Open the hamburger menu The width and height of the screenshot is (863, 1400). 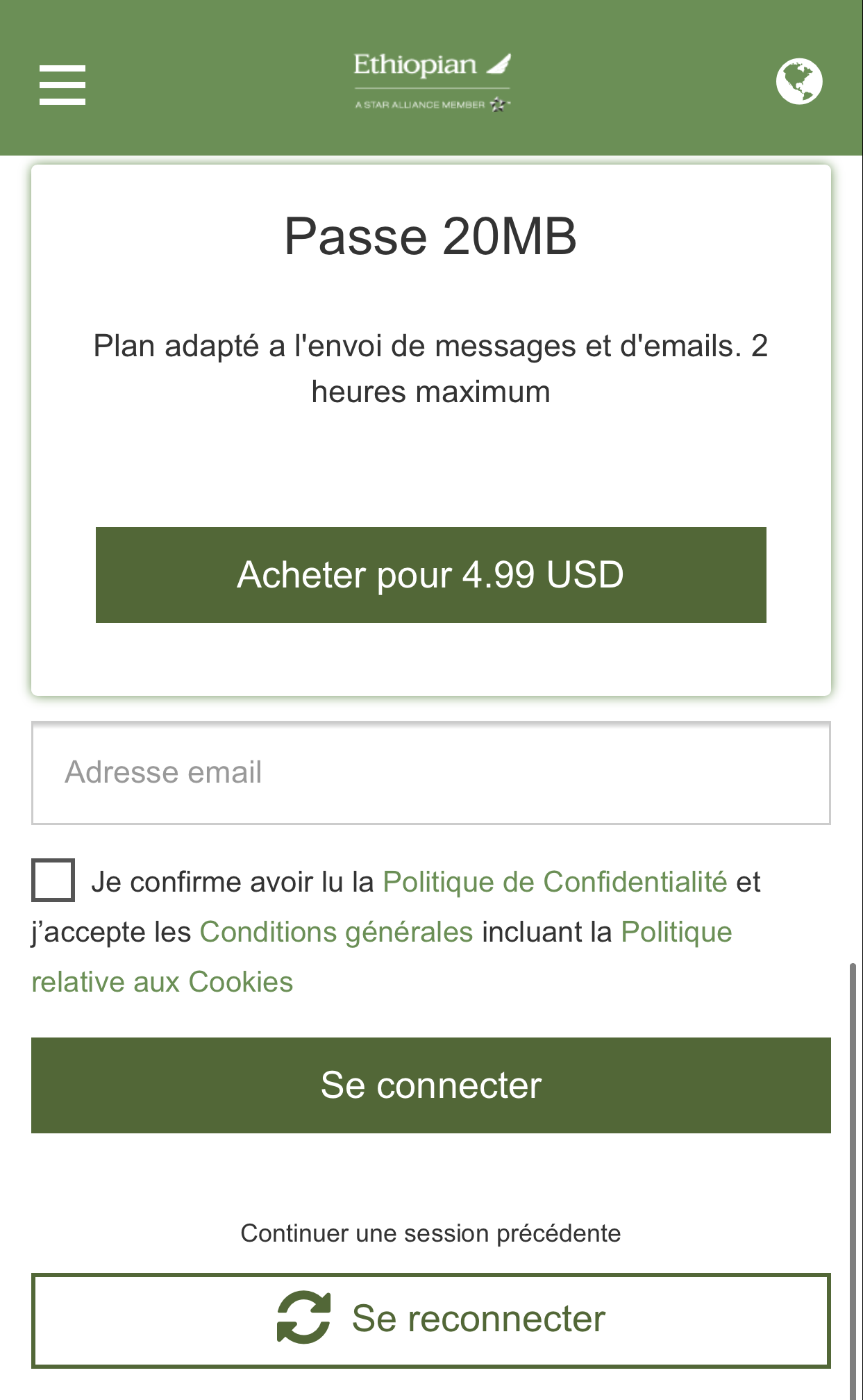(x=62, y=85)
